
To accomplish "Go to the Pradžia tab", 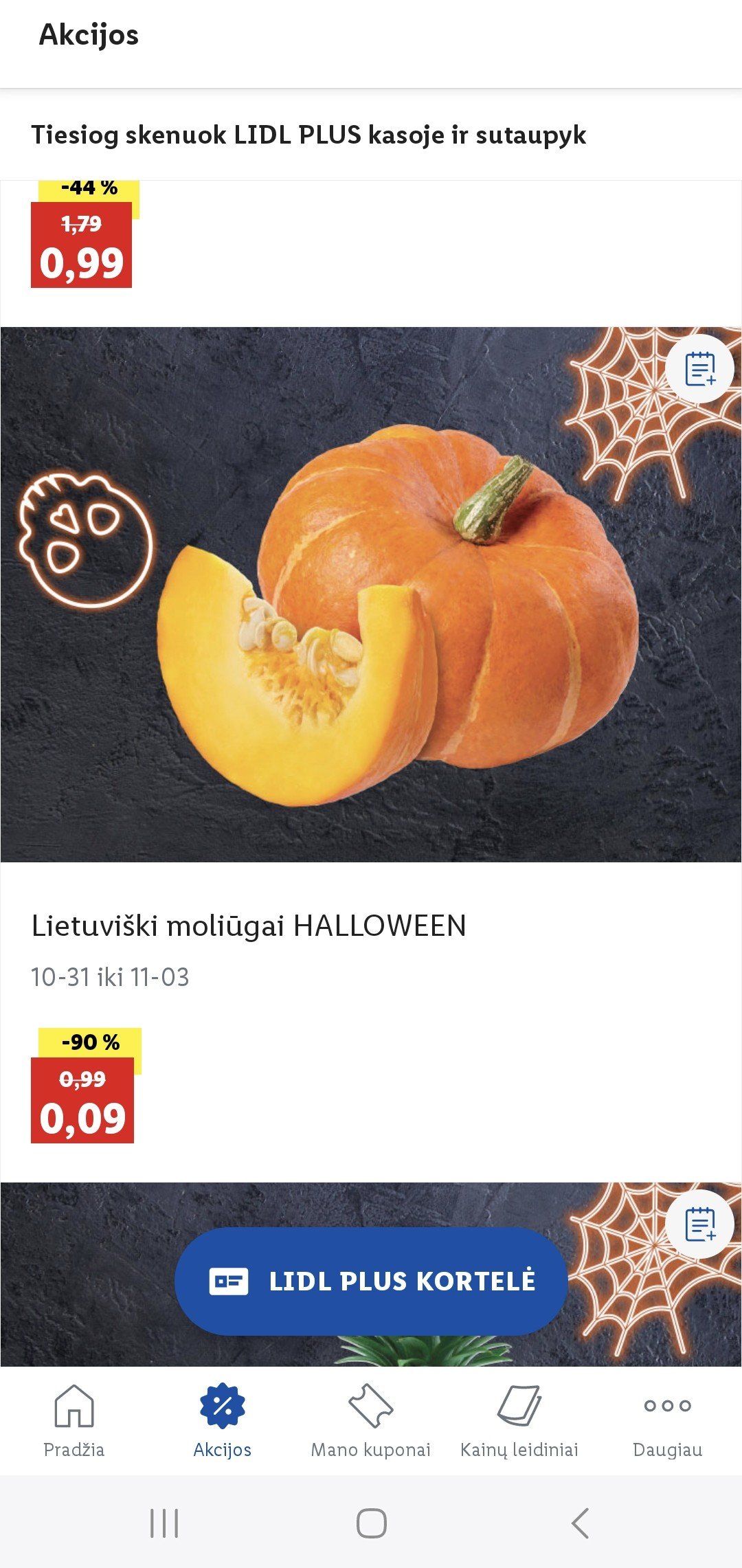I will pyautogui.click(x=74, y=1421).
